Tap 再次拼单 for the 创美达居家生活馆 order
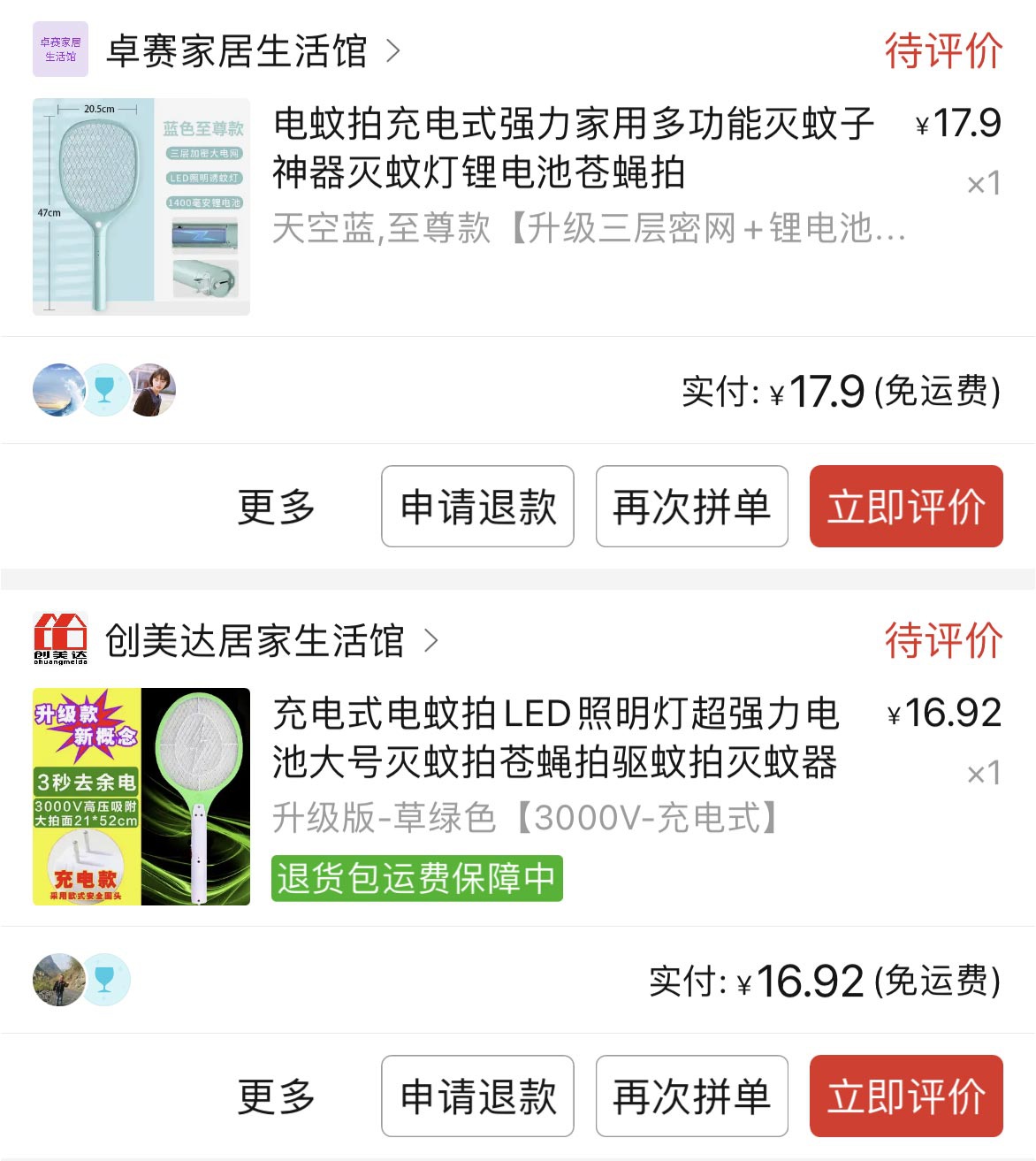 tap(691, 1096)
